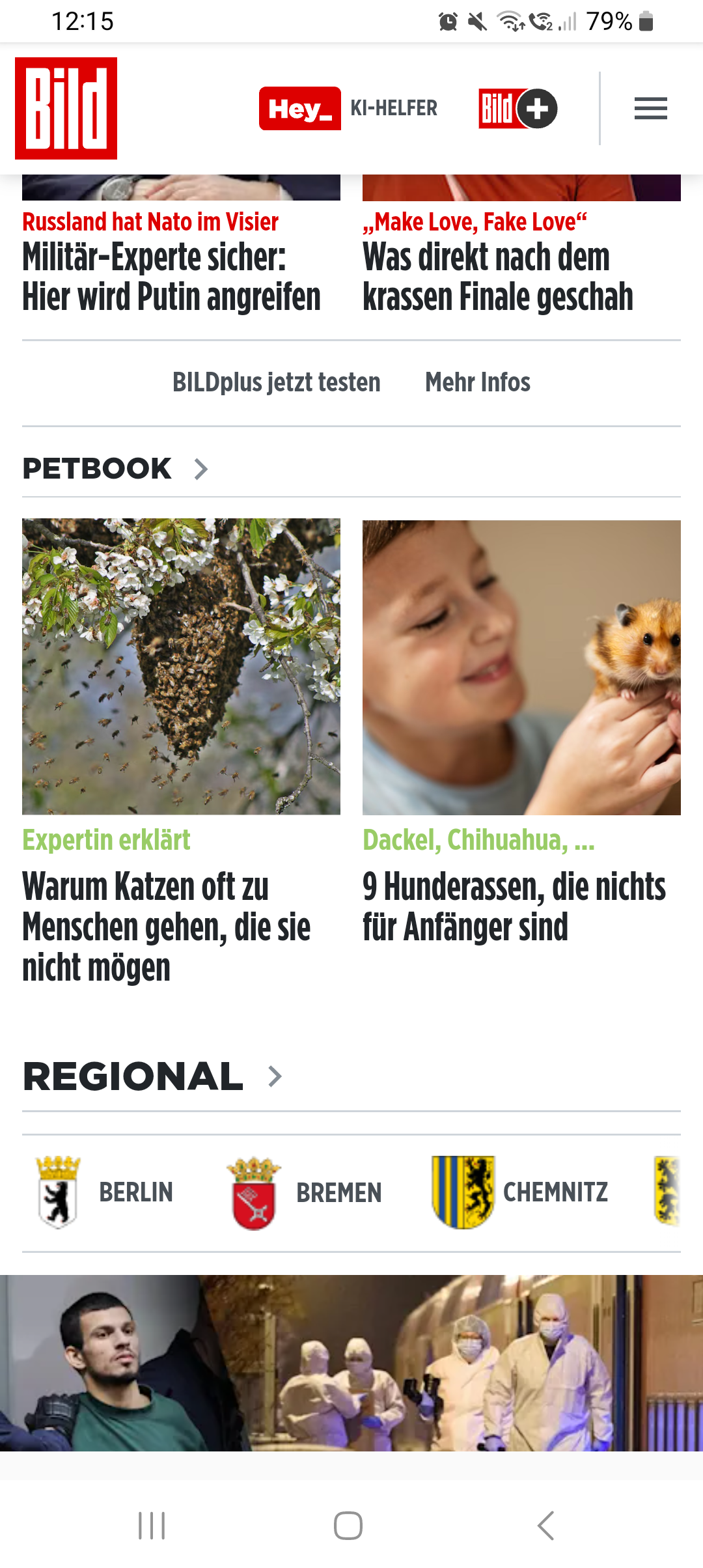This screenshot has height=1568, width=703.
Task: Open the hamburger menu
Action: 650,108
